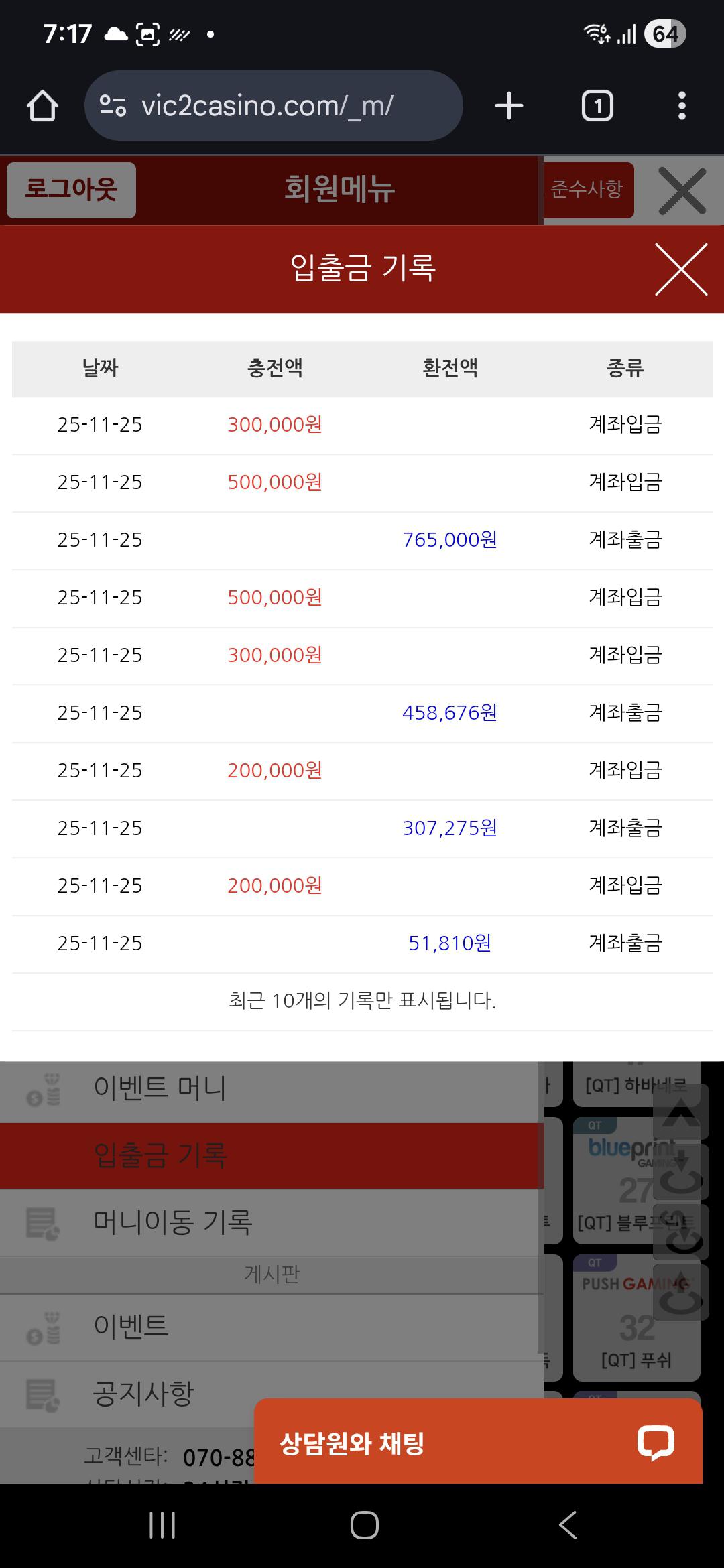Open browser overflow menu
This screenshot has width=724, height=1568.
pyautogui.click(x=682, y=106)
